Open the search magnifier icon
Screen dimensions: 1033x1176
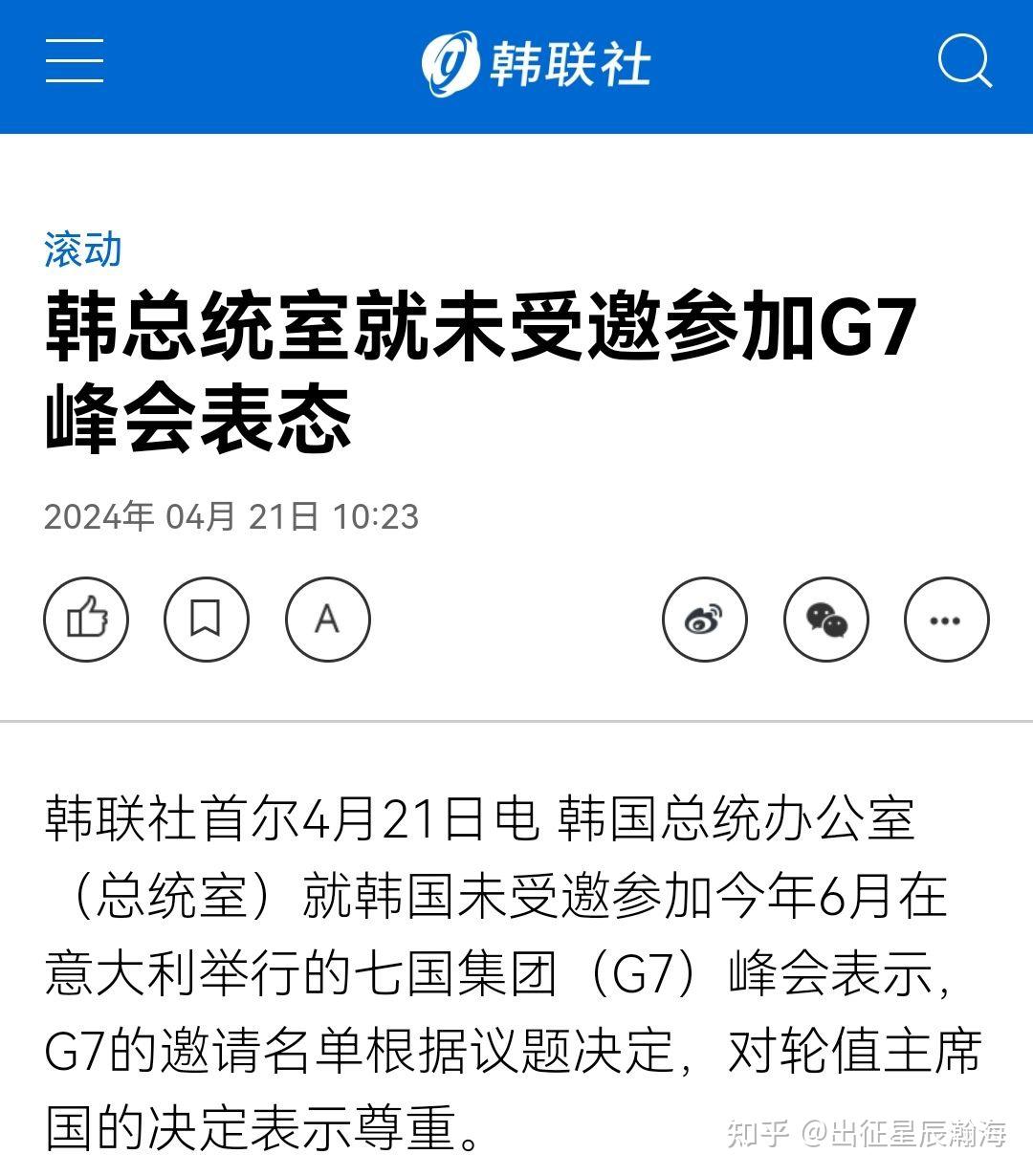(963, 61)
